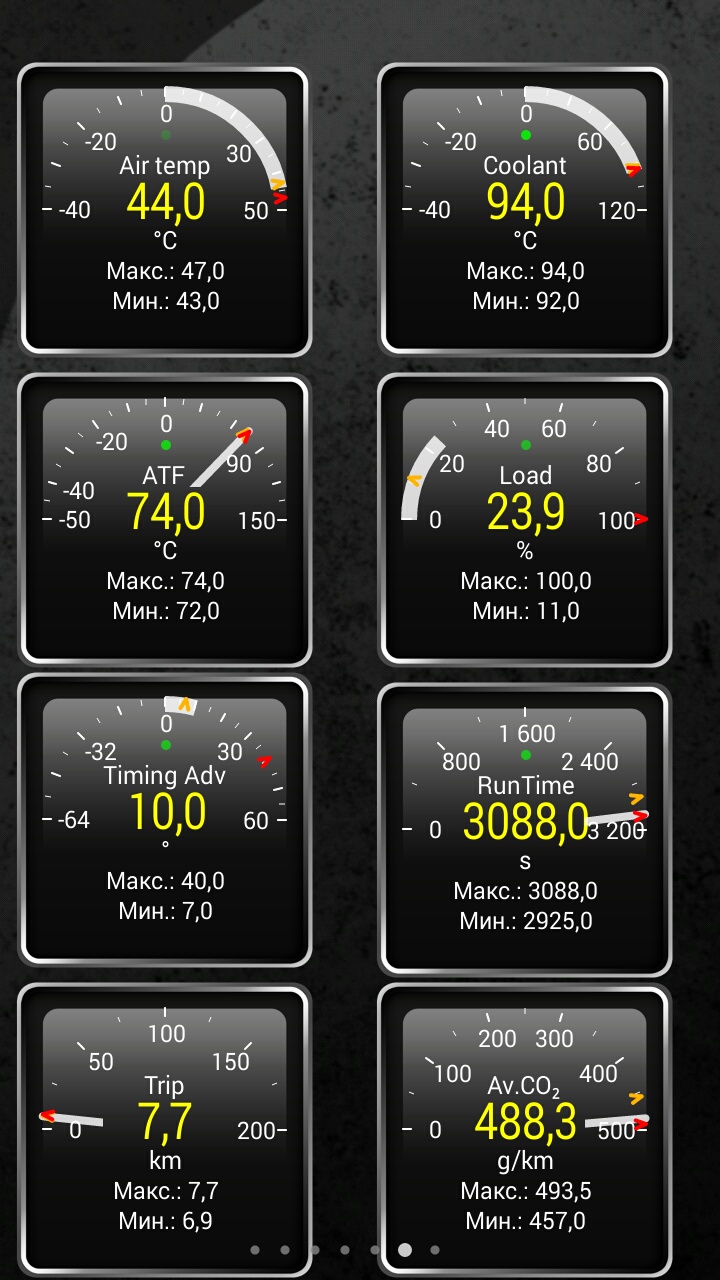Open the Av.CO₂ gauge
Image resolution: width=720 pixels, height=1280 pixels.
tap(525, 1130)
